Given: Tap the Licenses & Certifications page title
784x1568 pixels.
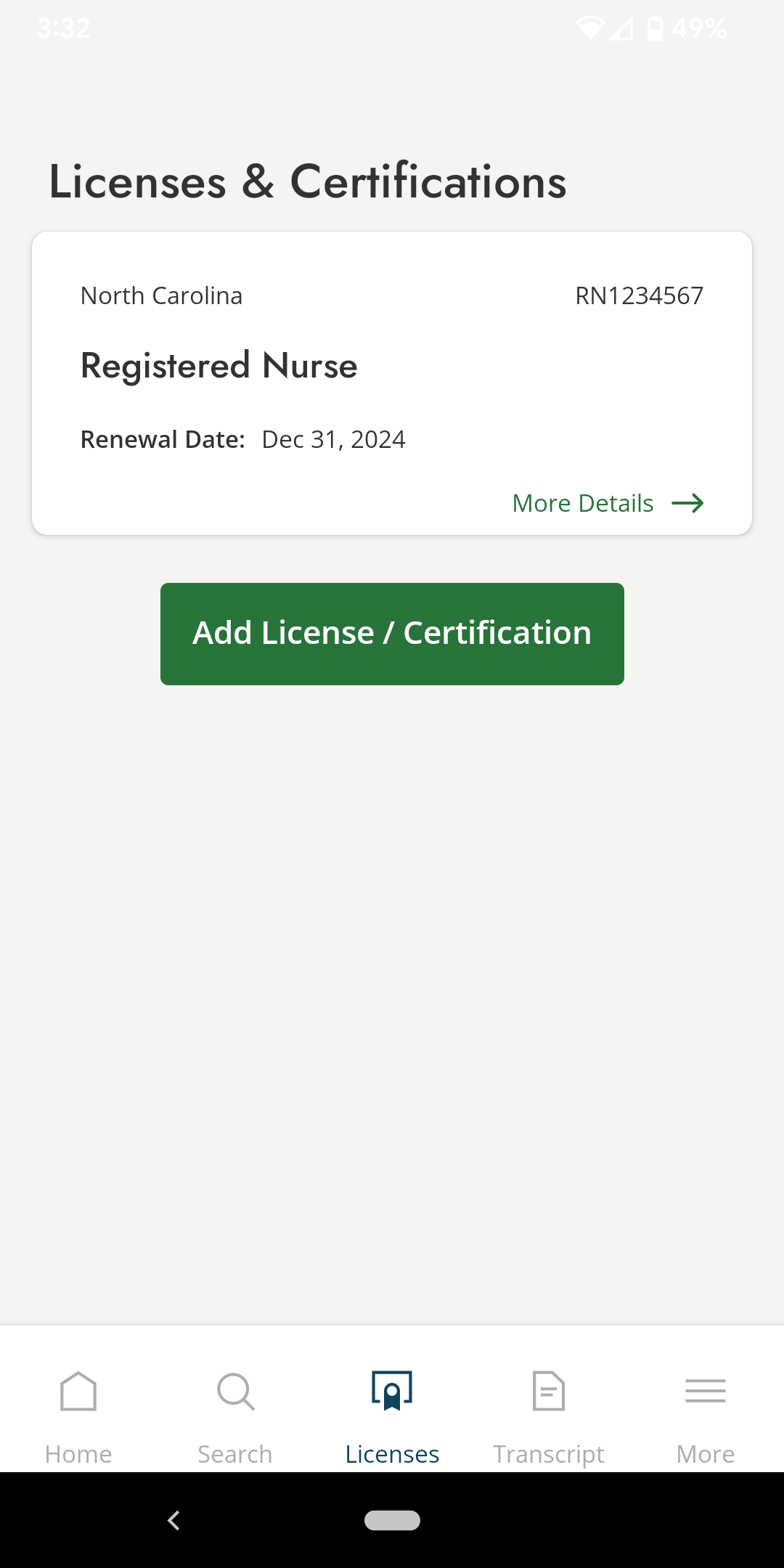Looking at the screenshot, I should click(x=308, y=181).
